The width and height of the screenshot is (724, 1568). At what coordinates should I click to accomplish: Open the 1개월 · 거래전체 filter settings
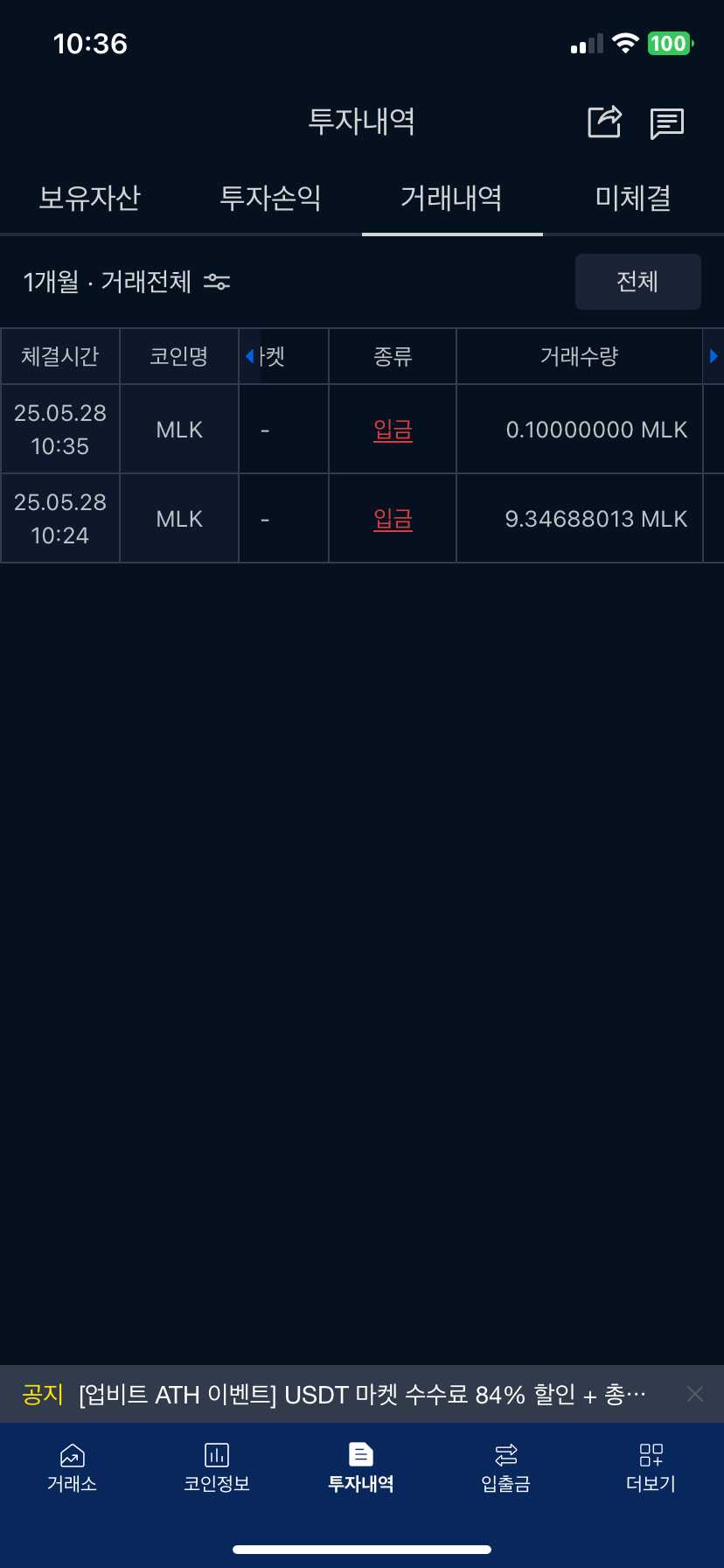[x=127, y=282]
